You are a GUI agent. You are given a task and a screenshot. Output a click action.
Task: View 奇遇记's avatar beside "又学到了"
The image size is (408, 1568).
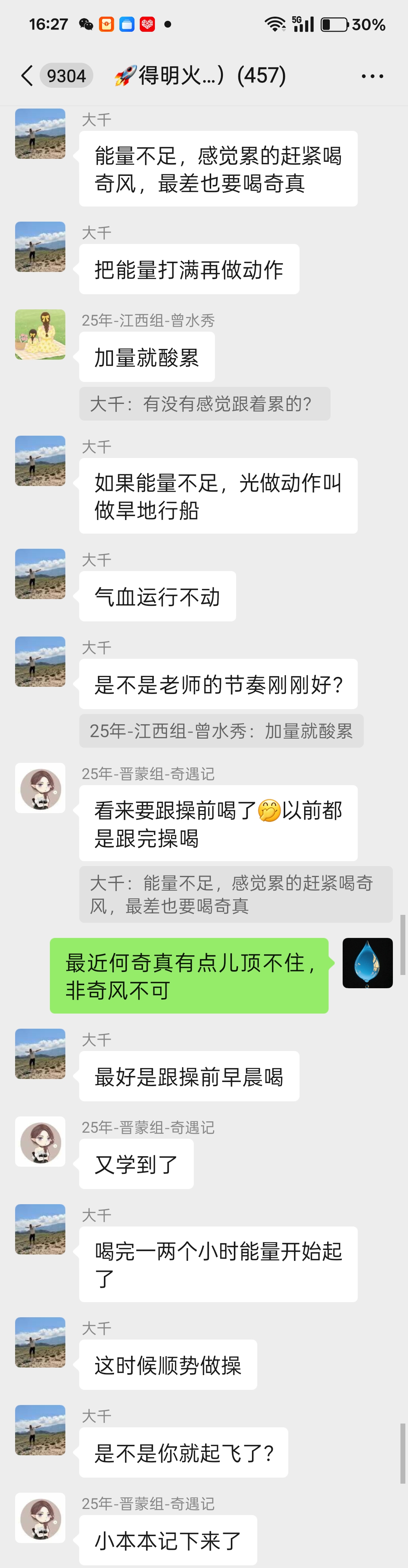pos(40,1141)
